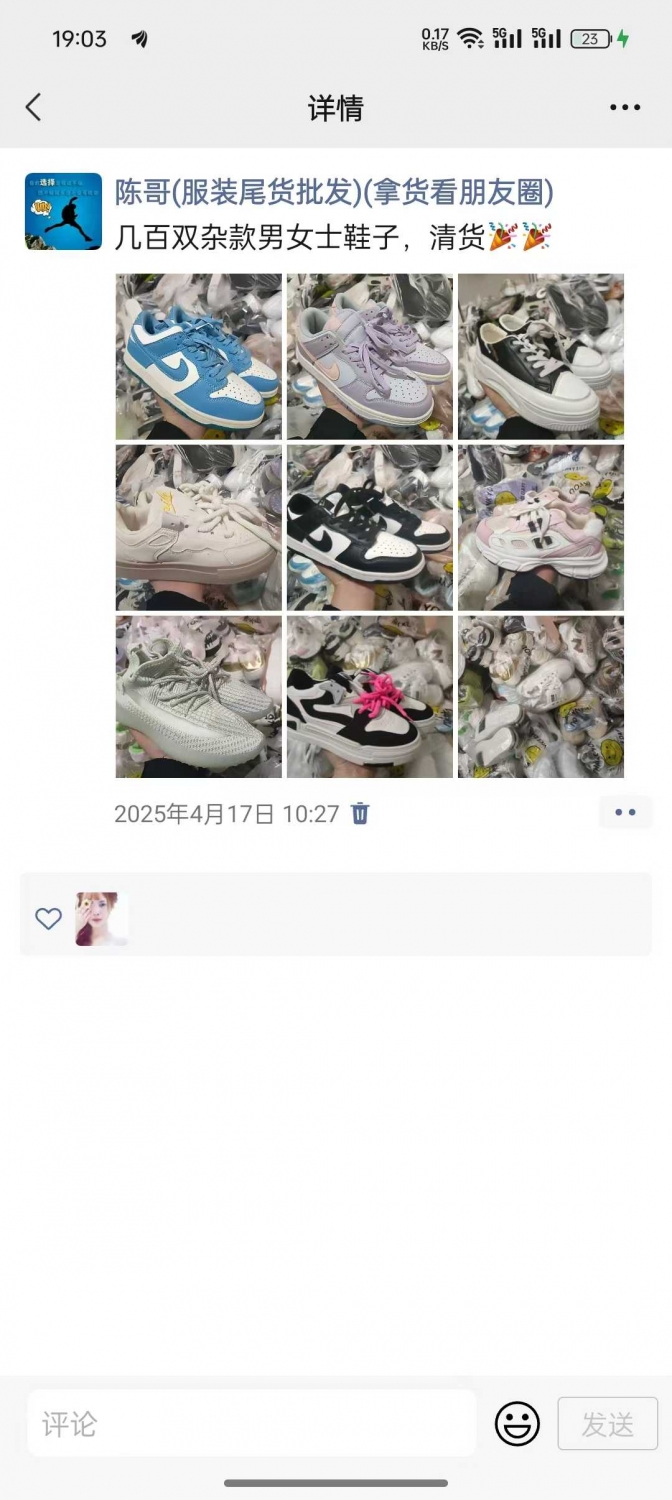
Task: Open the beige sneaker photo
Action: click(198, 528)
